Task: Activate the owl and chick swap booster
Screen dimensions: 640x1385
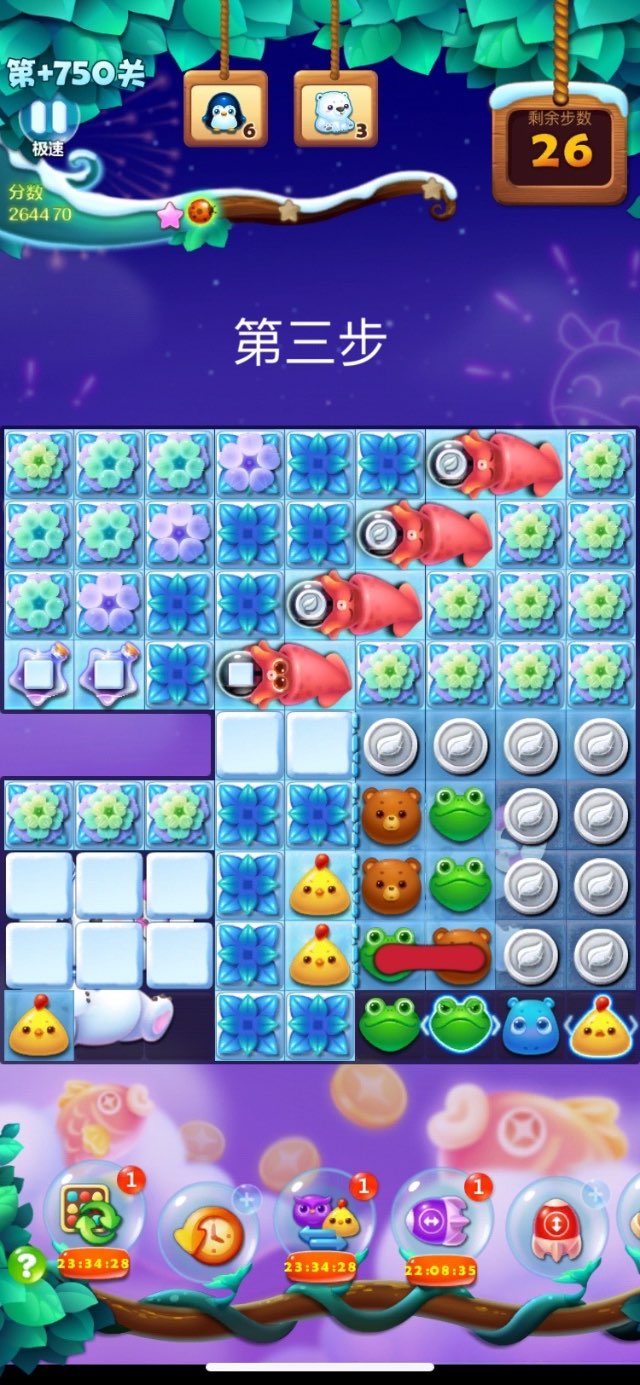Action: click(x=324, y=1218)
